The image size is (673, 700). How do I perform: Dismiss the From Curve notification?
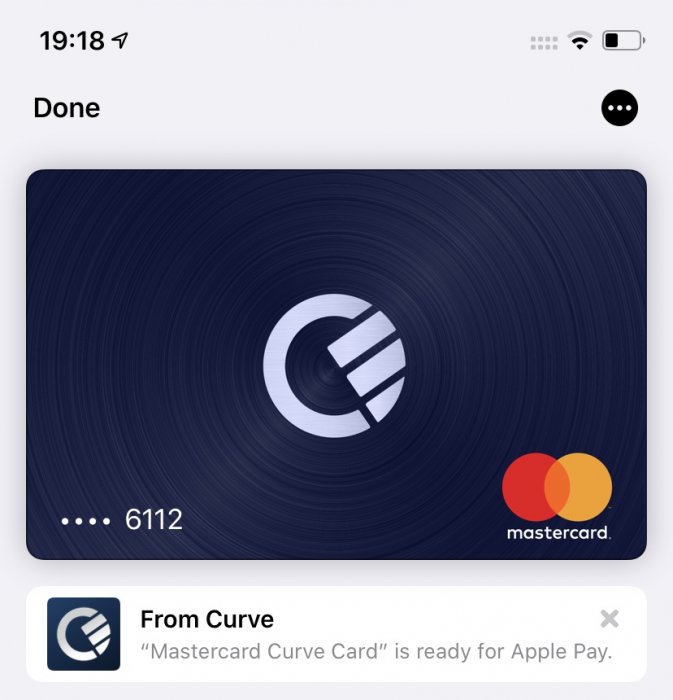click(x=609, y=619)
